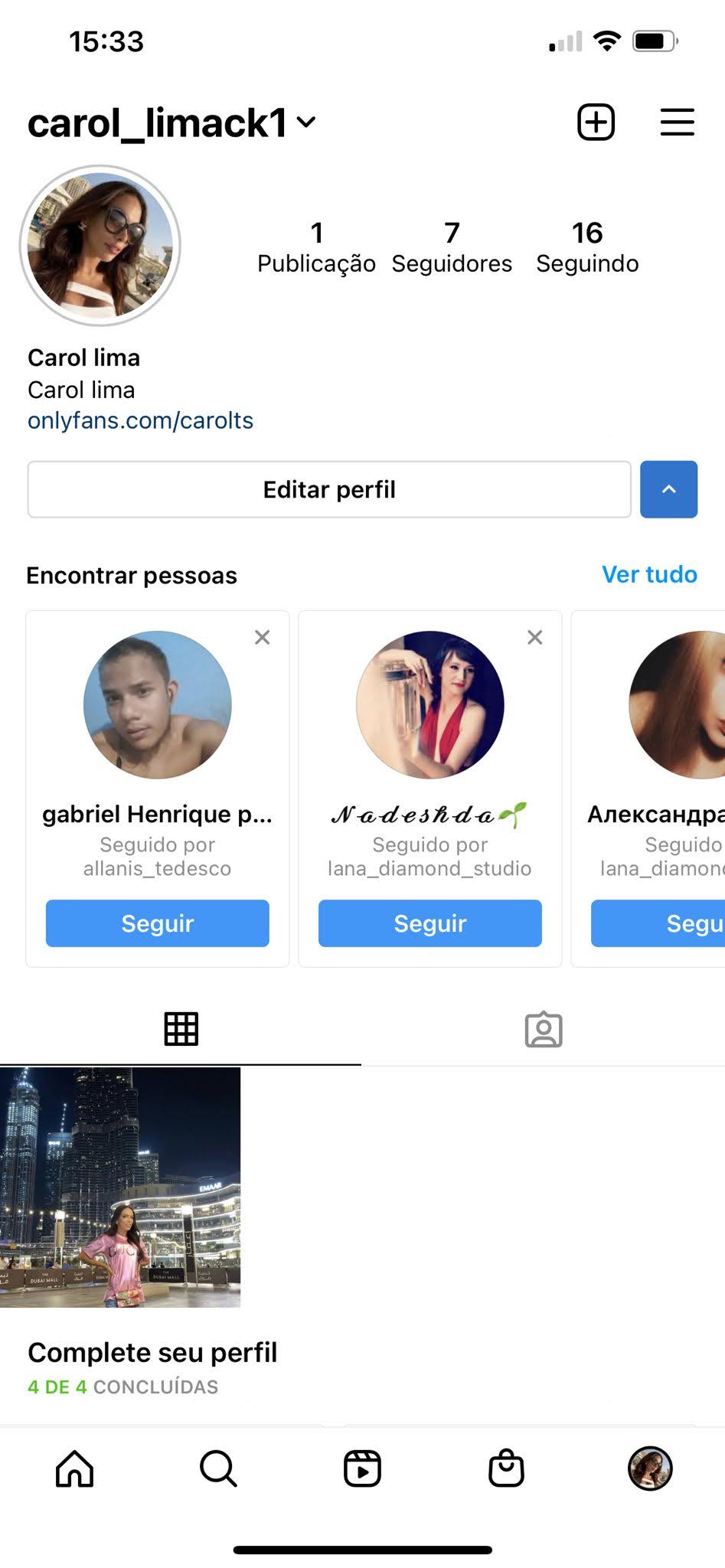Follow gabriel Henrique with Seguir

point(158,923)
